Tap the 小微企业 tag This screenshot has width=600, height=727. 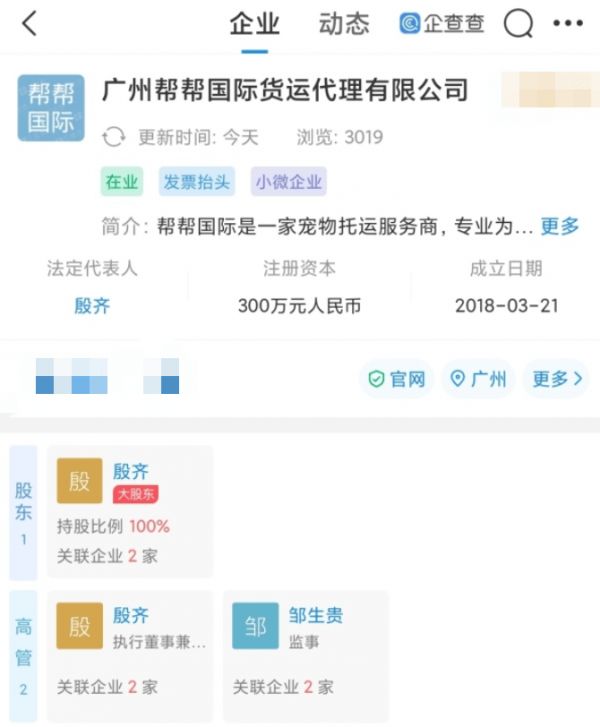click(289, 182)
